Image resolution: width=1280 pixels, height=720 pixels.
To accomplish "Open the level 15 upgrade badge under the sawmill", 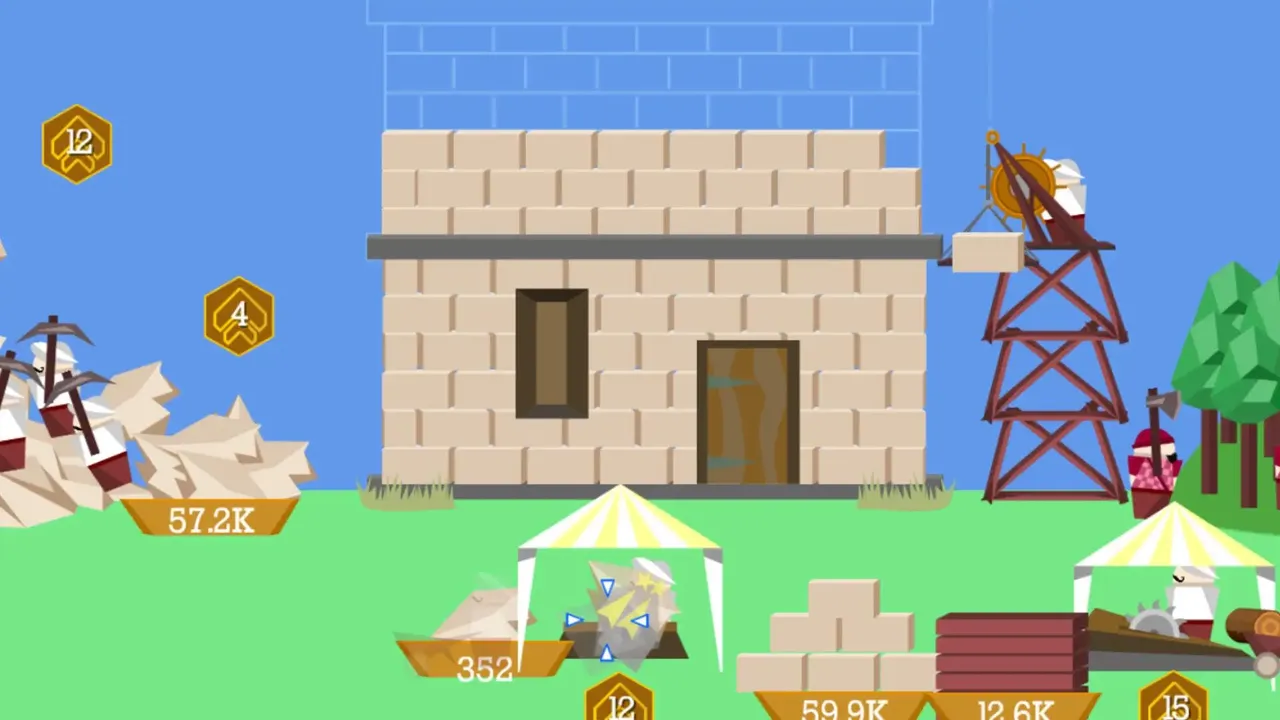I will click(x=1174, y=701).
